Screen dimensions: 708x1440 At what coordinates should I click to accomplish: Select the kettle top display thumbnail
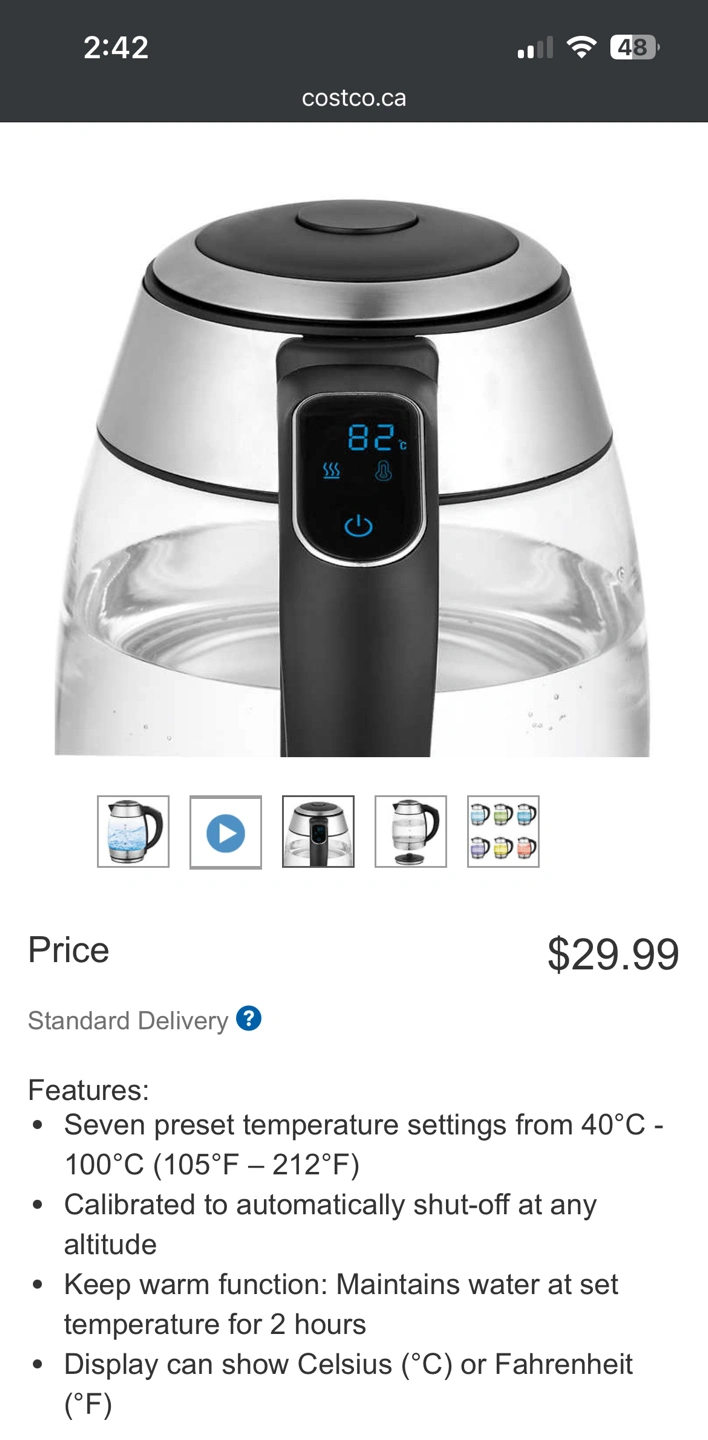coord(318,831)
